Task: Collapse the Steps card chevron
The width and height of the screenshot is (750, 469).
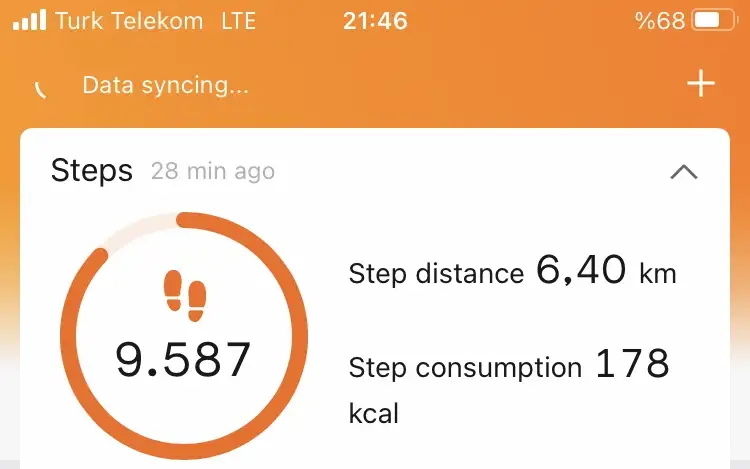Action: click(x=684, y=172)
